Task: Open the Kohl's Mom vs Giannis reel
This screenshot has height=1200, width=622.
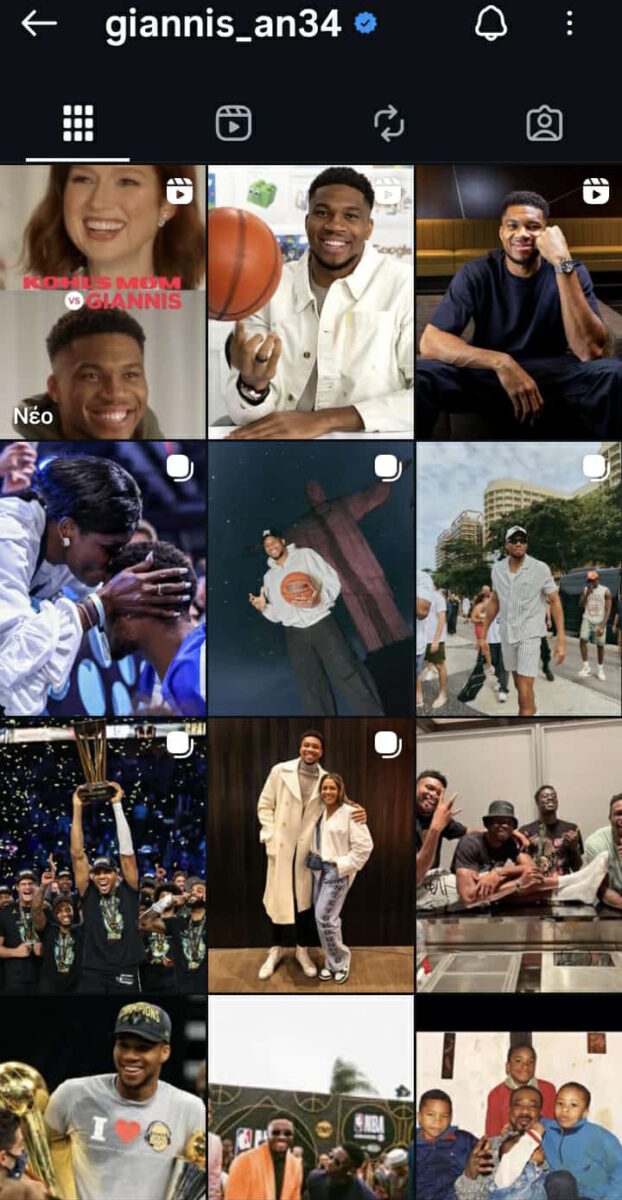Action: coord(102,302)
